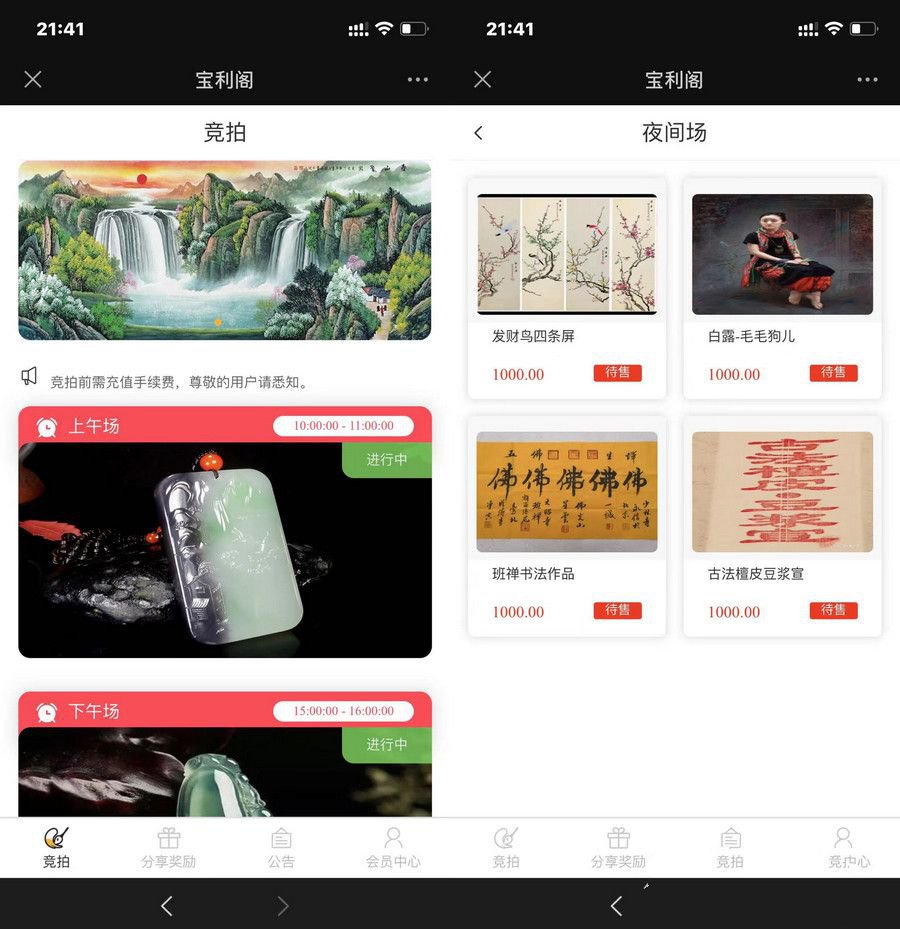
Task: Tap the back chevron on the 夜间场 page
Action: tap(479, 133)
